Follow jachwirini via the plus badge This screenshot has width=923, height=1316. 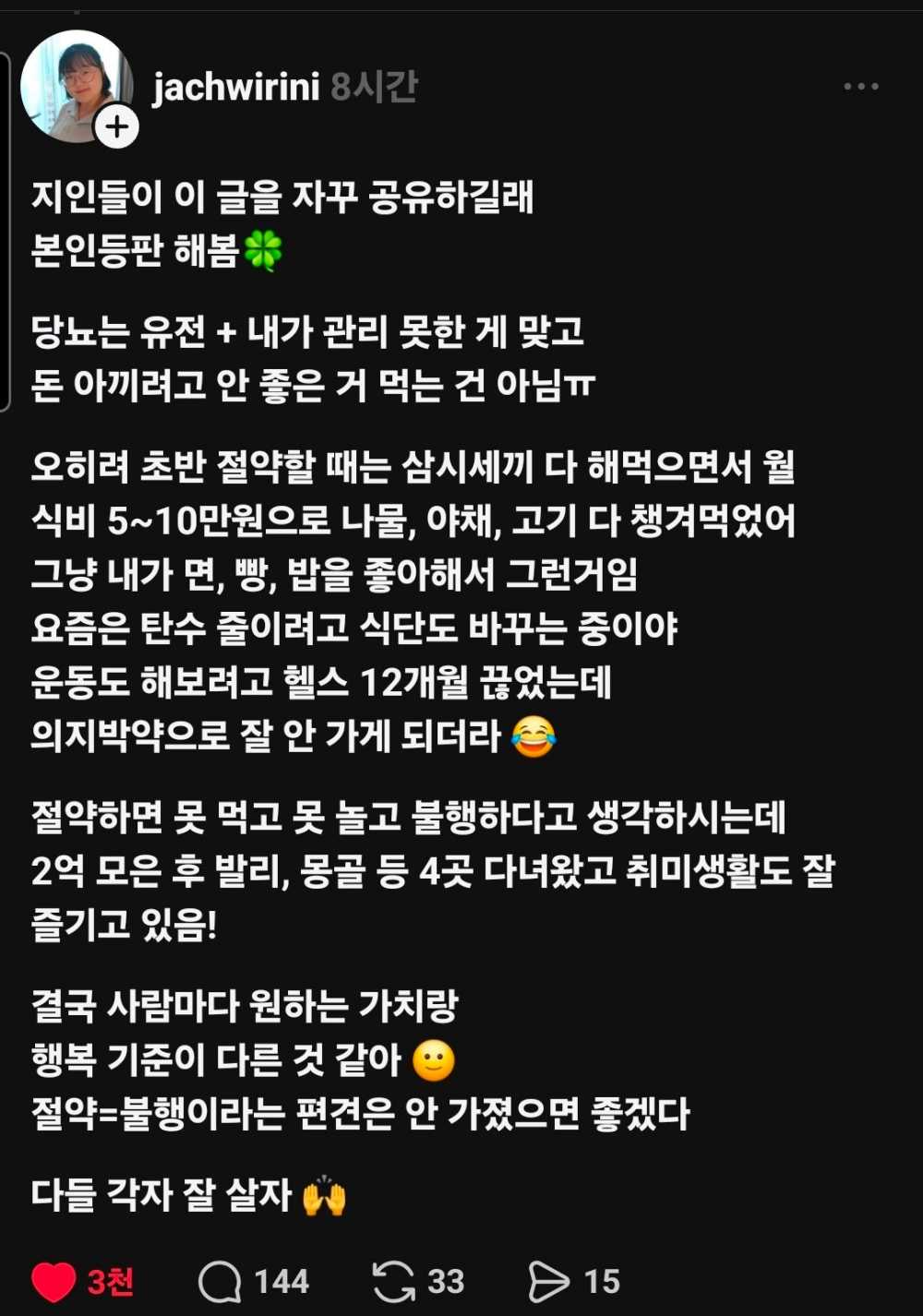point(117,127)
